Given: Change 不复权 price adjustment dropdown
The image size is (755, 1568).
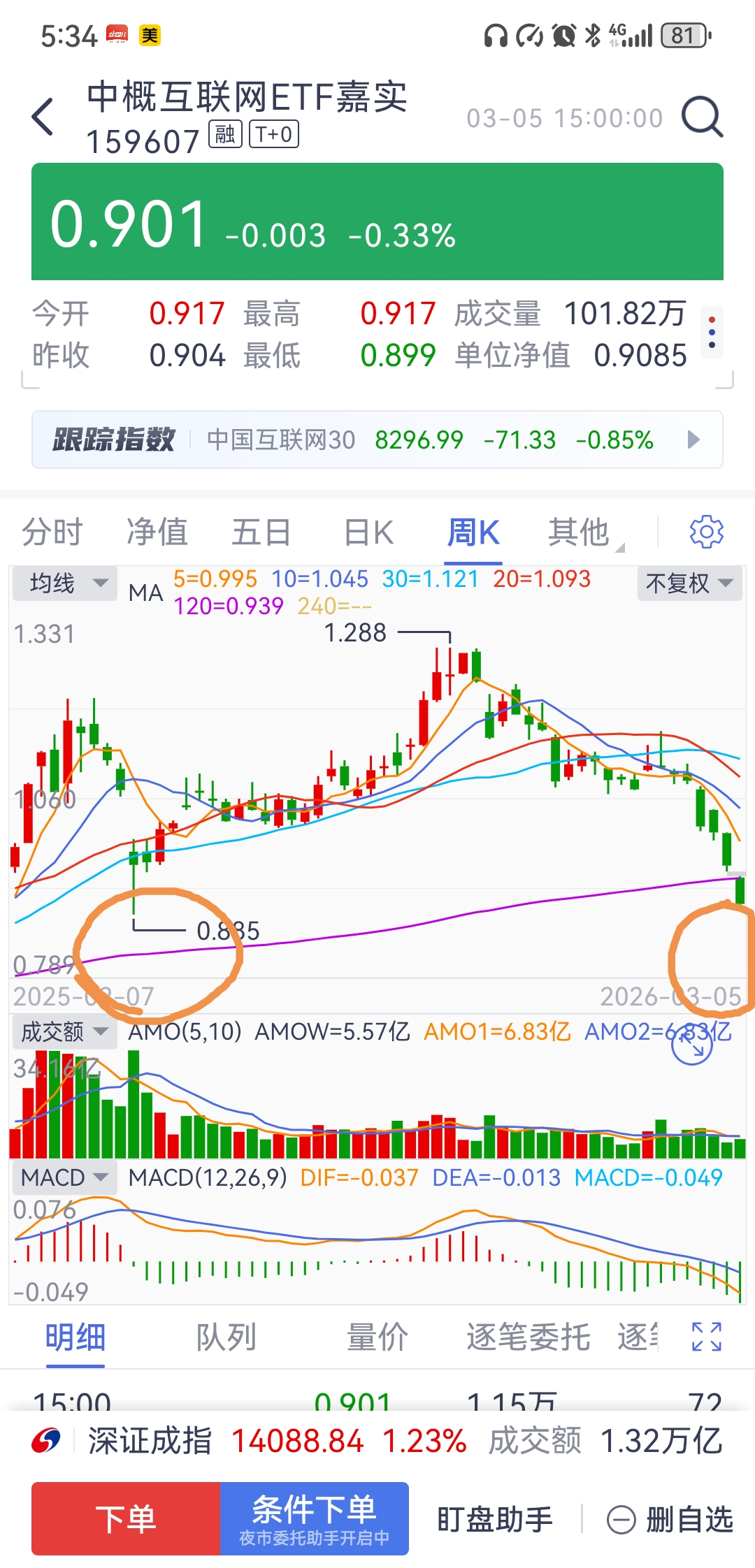Looking at the screenshot, I should [689, 583].
